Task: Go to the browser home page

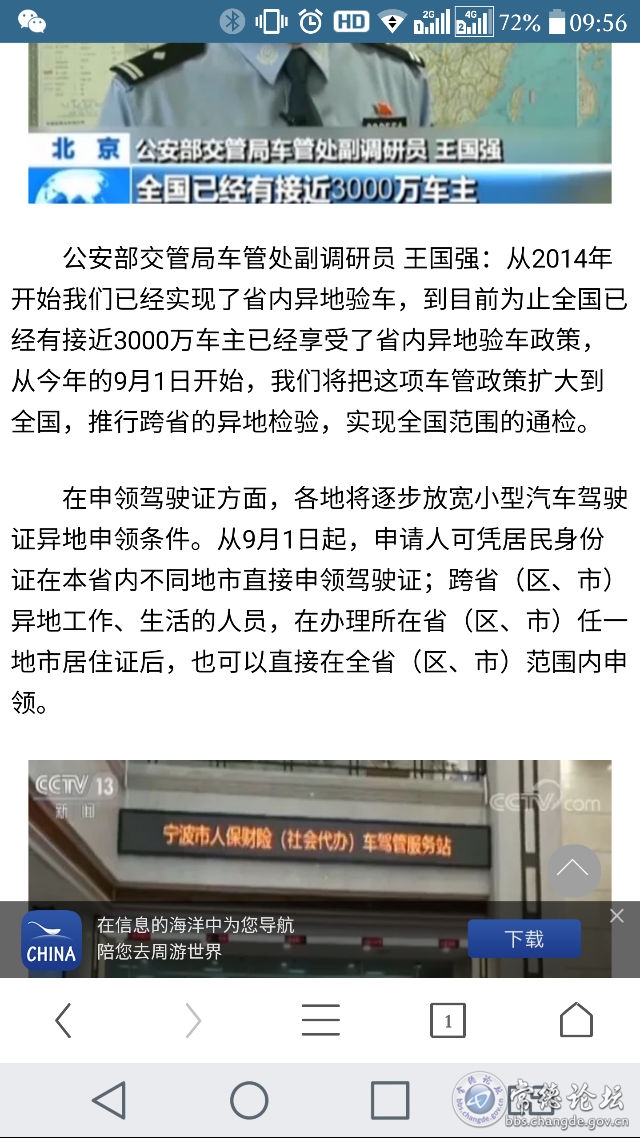Action: [576, 1020]
